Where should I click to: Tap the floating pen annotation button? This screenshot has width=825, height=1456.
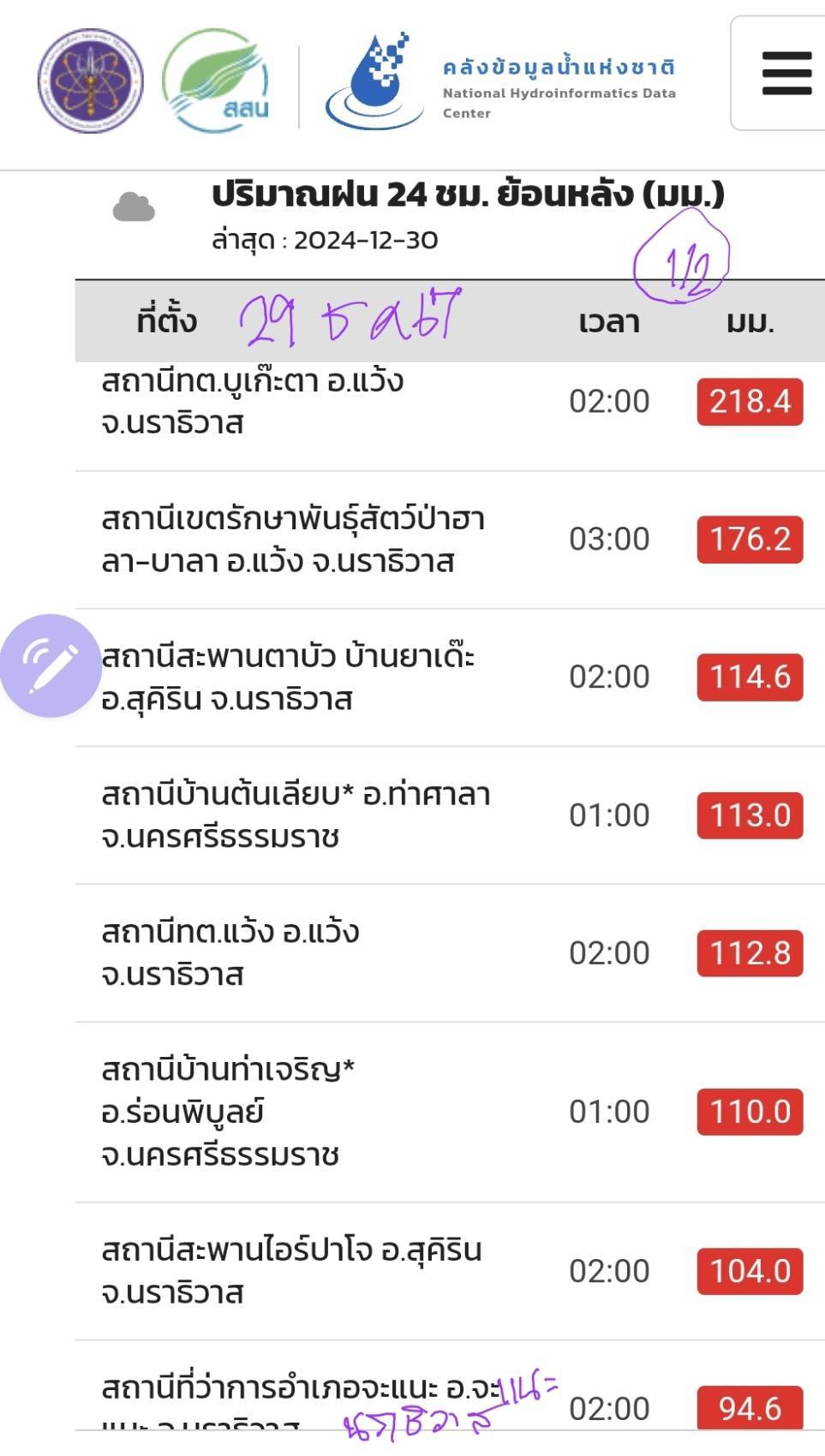(x=51, y=665)
